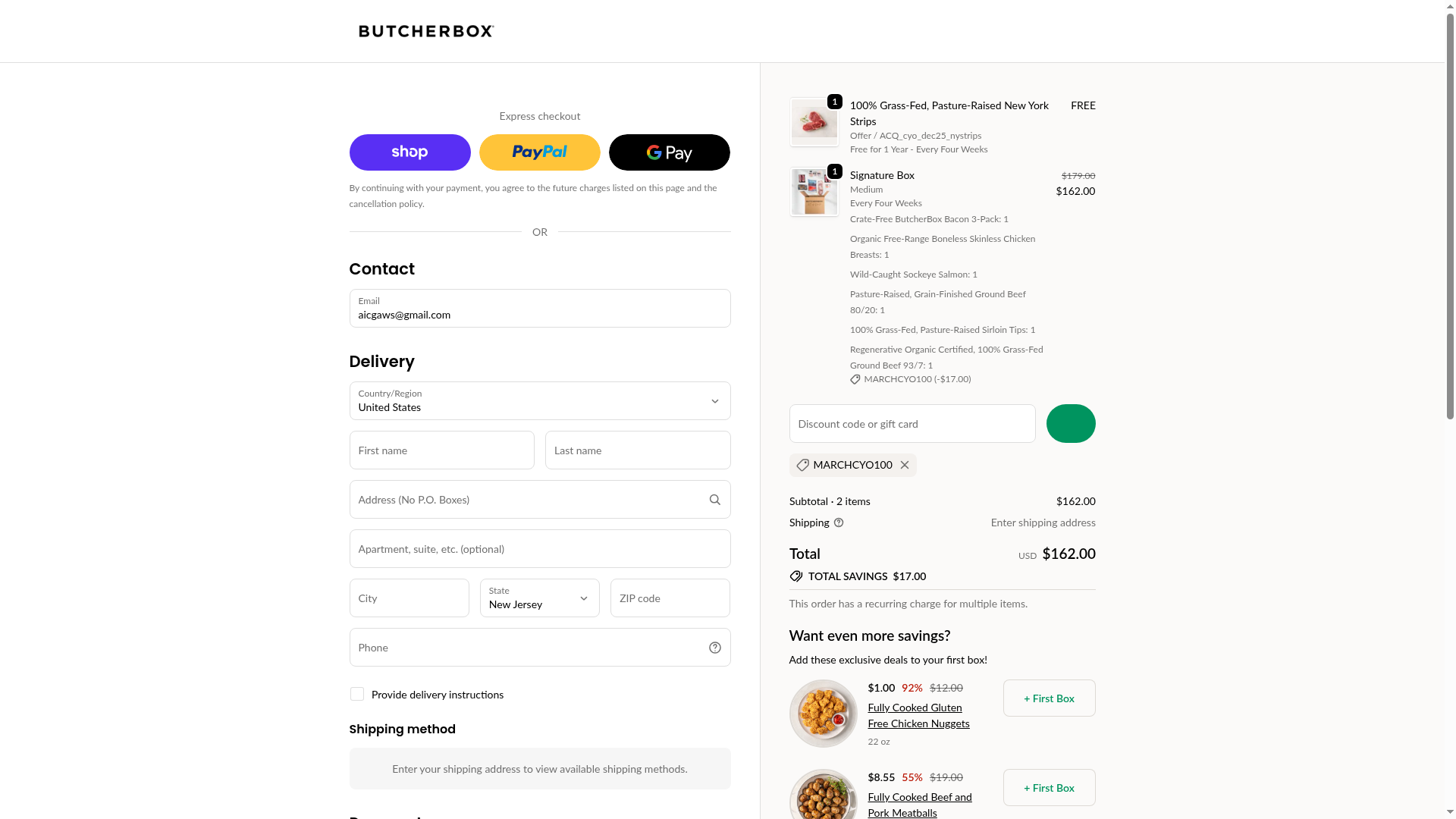This screenshot has height=819, width=1456.
Task: Select the Apartment, suite field
Action: [539, 549]
